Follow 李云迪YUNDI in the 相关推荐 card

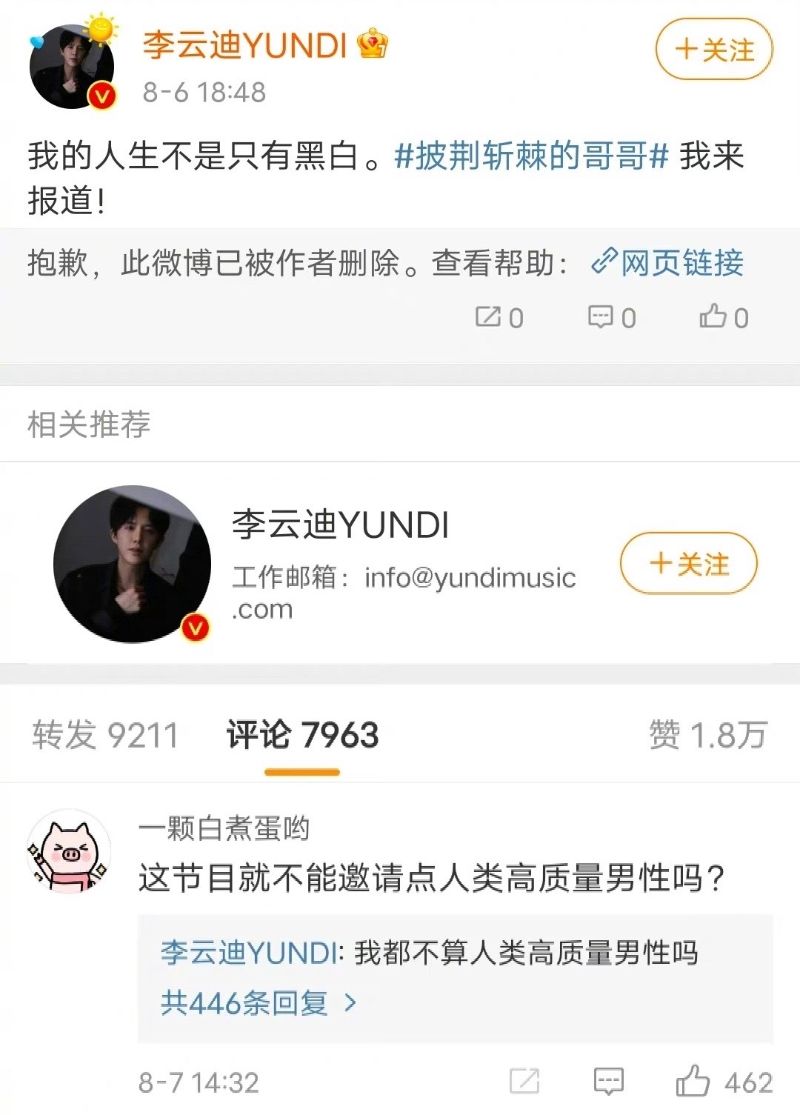[x=688, y=564]
